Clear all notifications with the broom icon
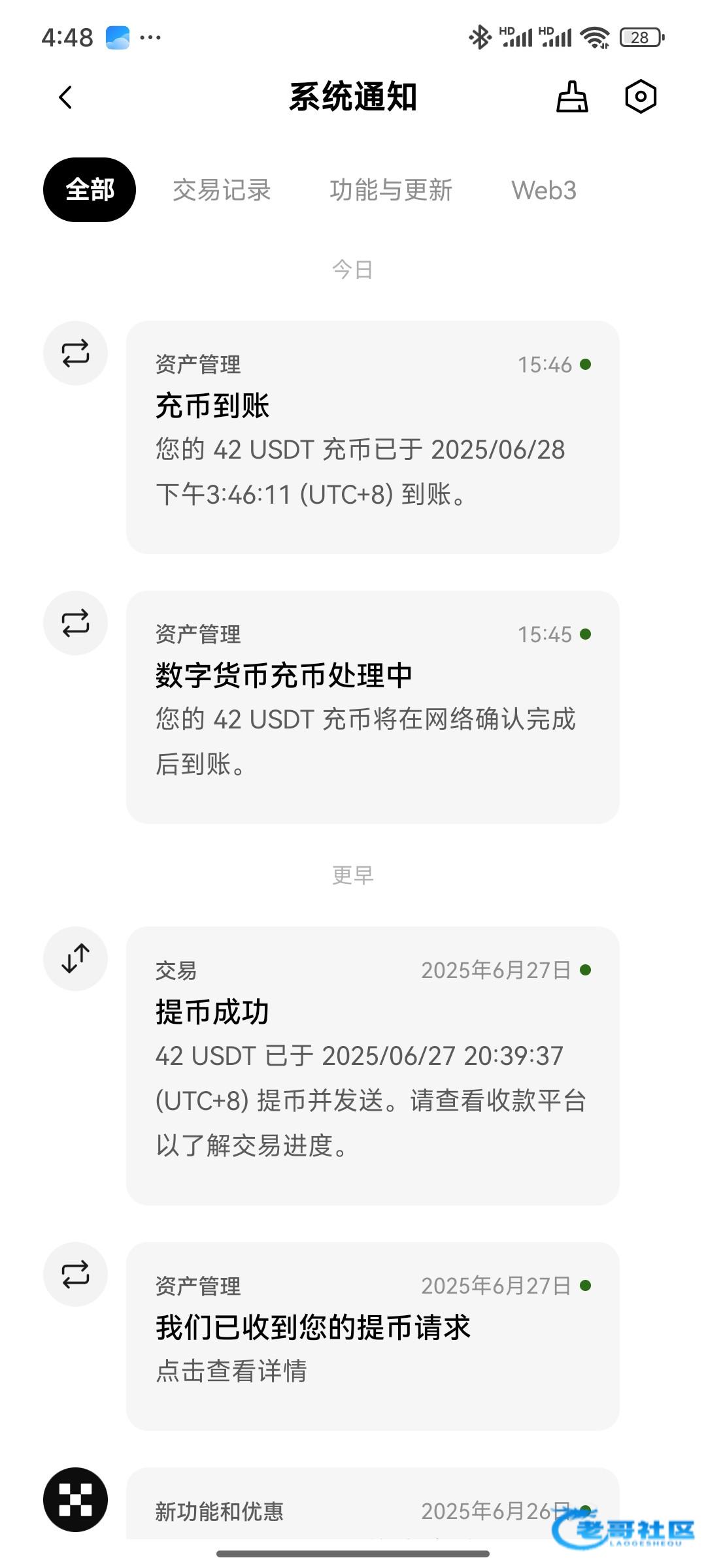706x1568 pixels. click(572, 97)
